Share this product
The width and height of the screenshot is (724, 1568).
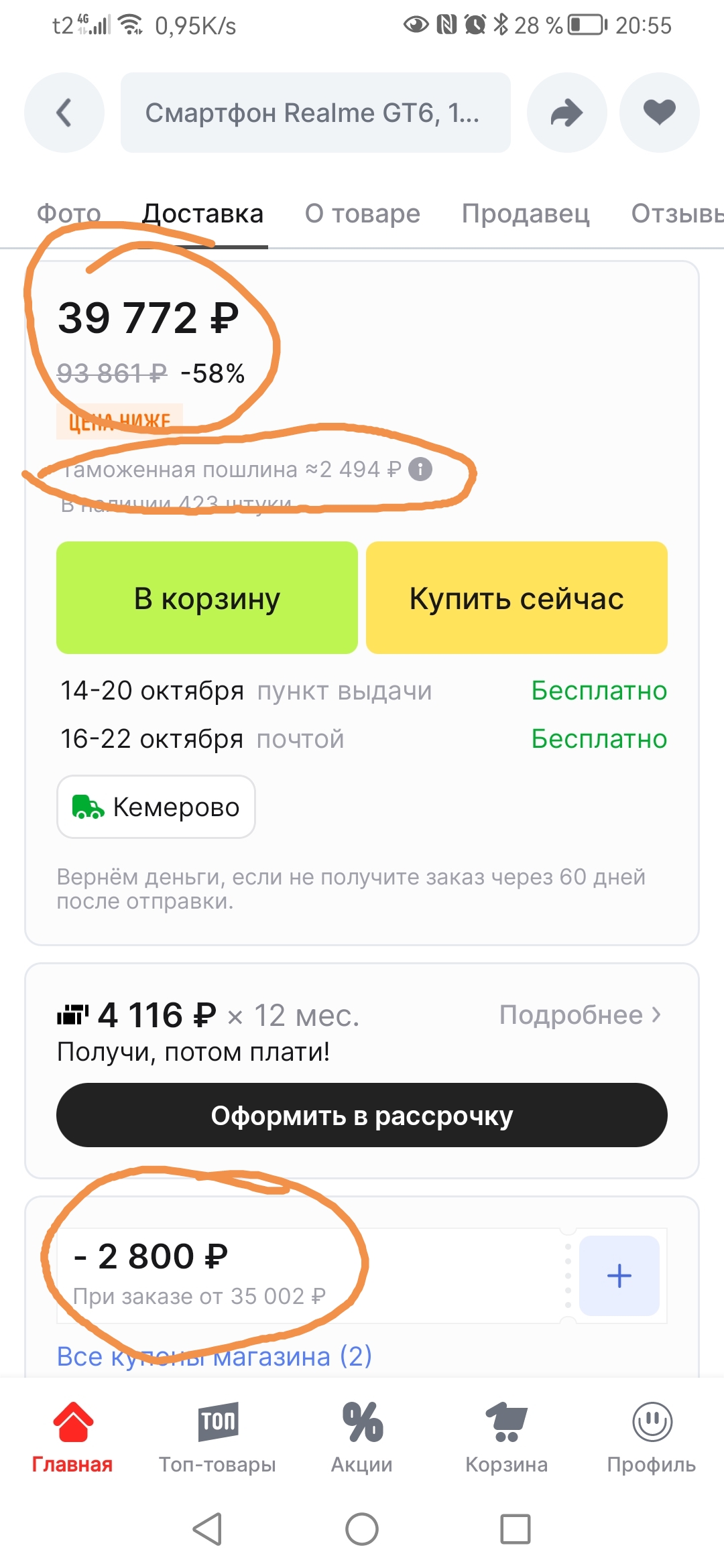(x=566, y=113)
